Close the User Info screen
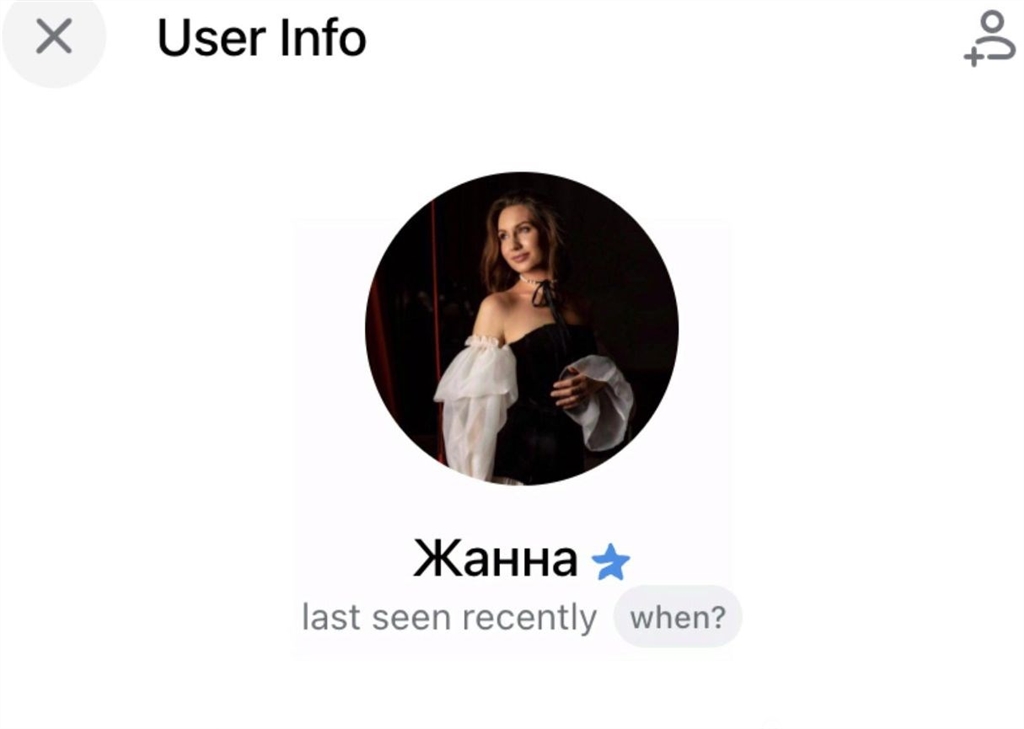The image size is (1024, 729). tap(53, 38)
